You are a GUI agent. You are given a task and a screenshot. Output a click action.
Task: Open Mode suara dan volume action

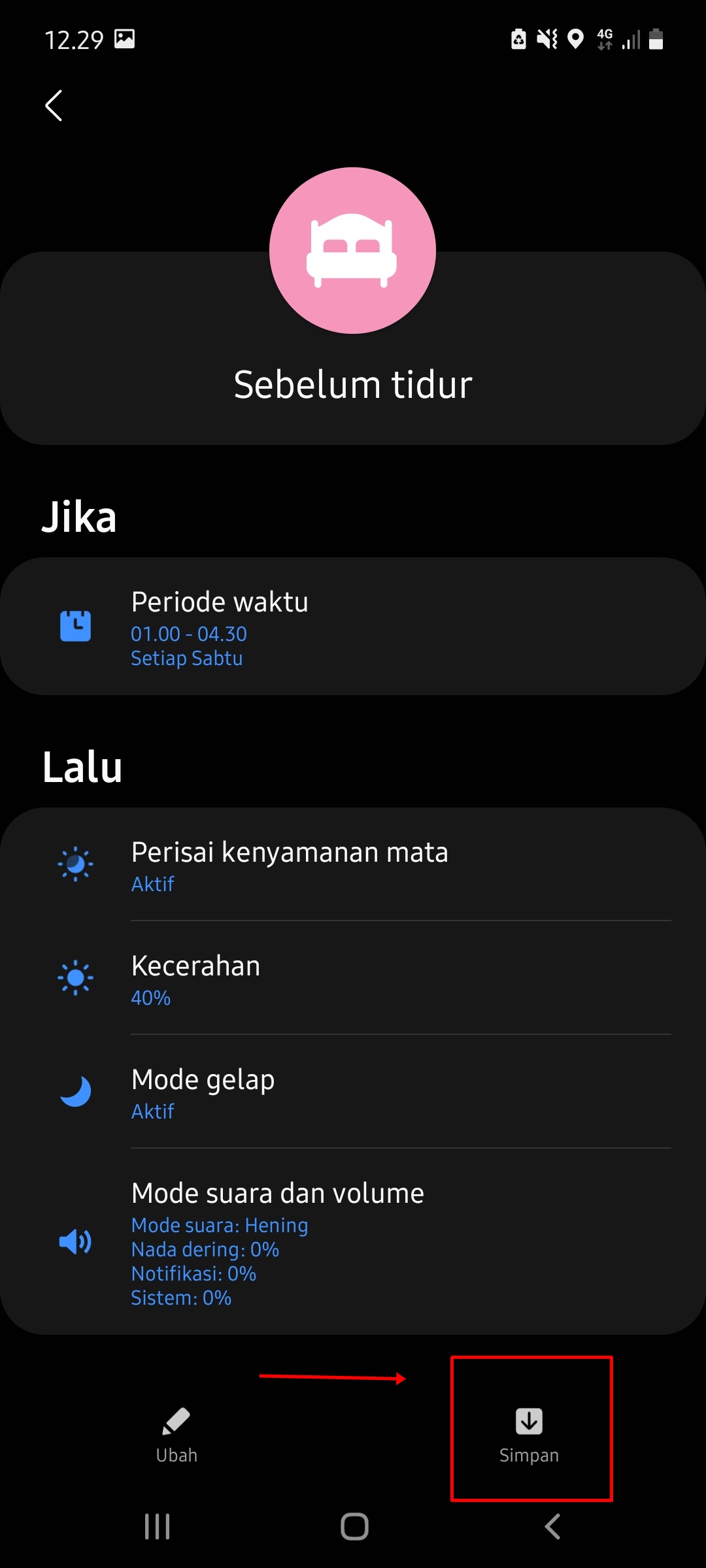point(353,1241)
